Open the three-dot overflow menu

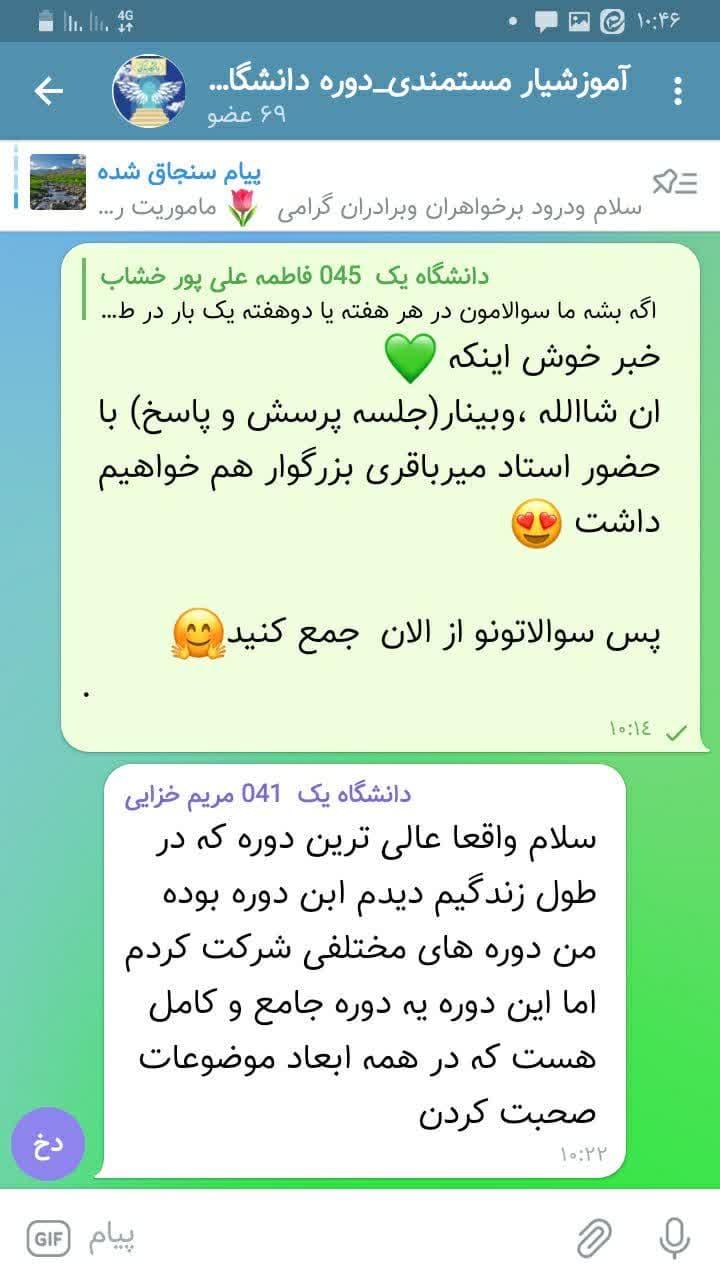[678, 91]
